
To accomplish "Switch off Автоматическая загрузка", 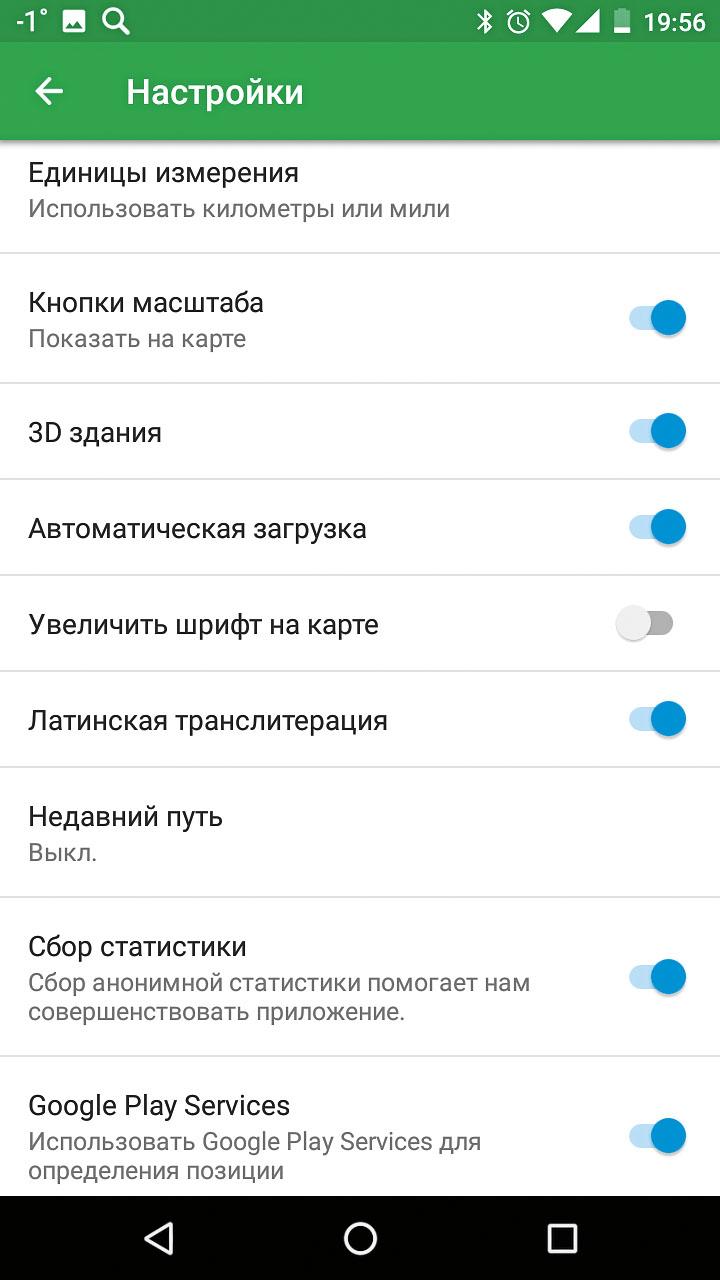I will tap(657, 527).
